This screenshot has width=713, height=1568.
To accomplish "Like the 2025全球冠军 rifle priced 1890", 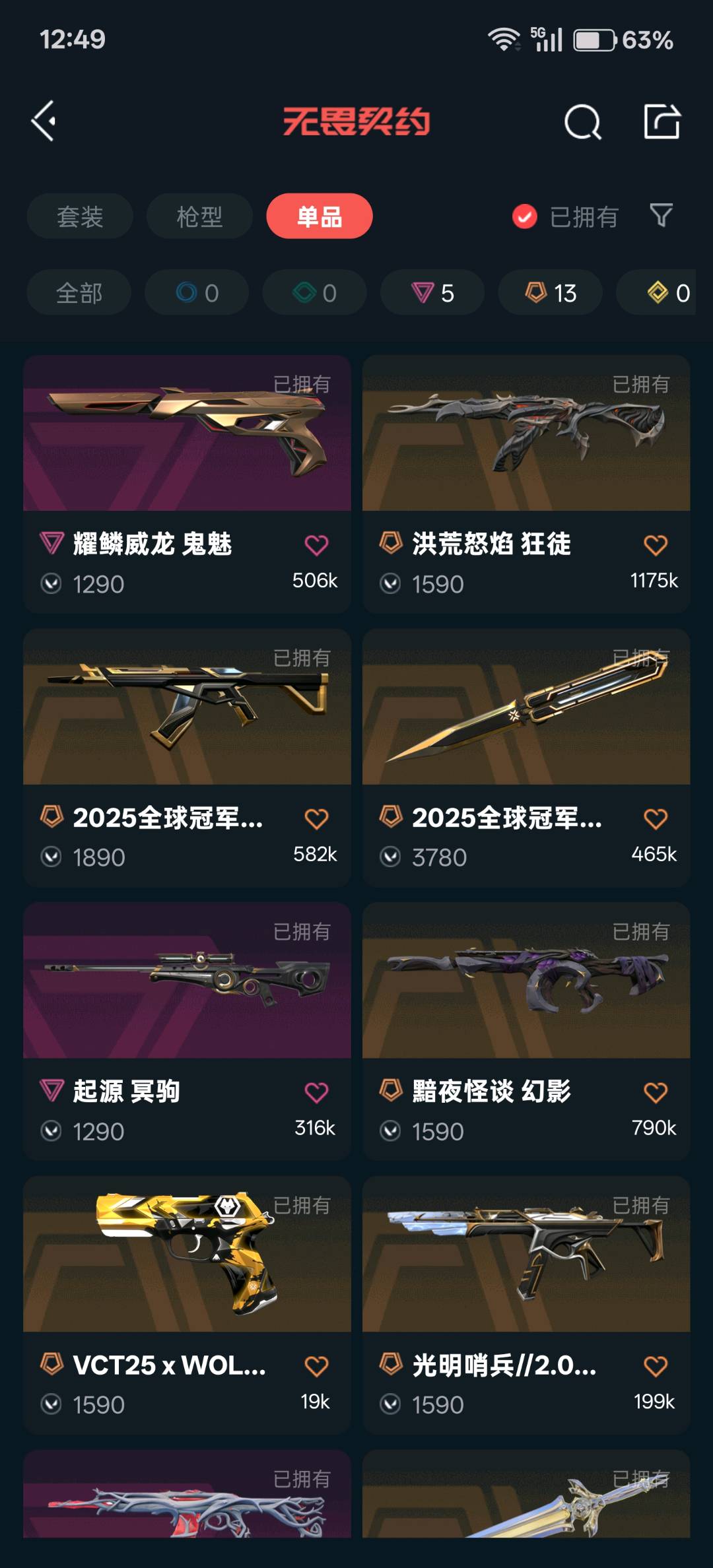I will [x=316, y=819].
